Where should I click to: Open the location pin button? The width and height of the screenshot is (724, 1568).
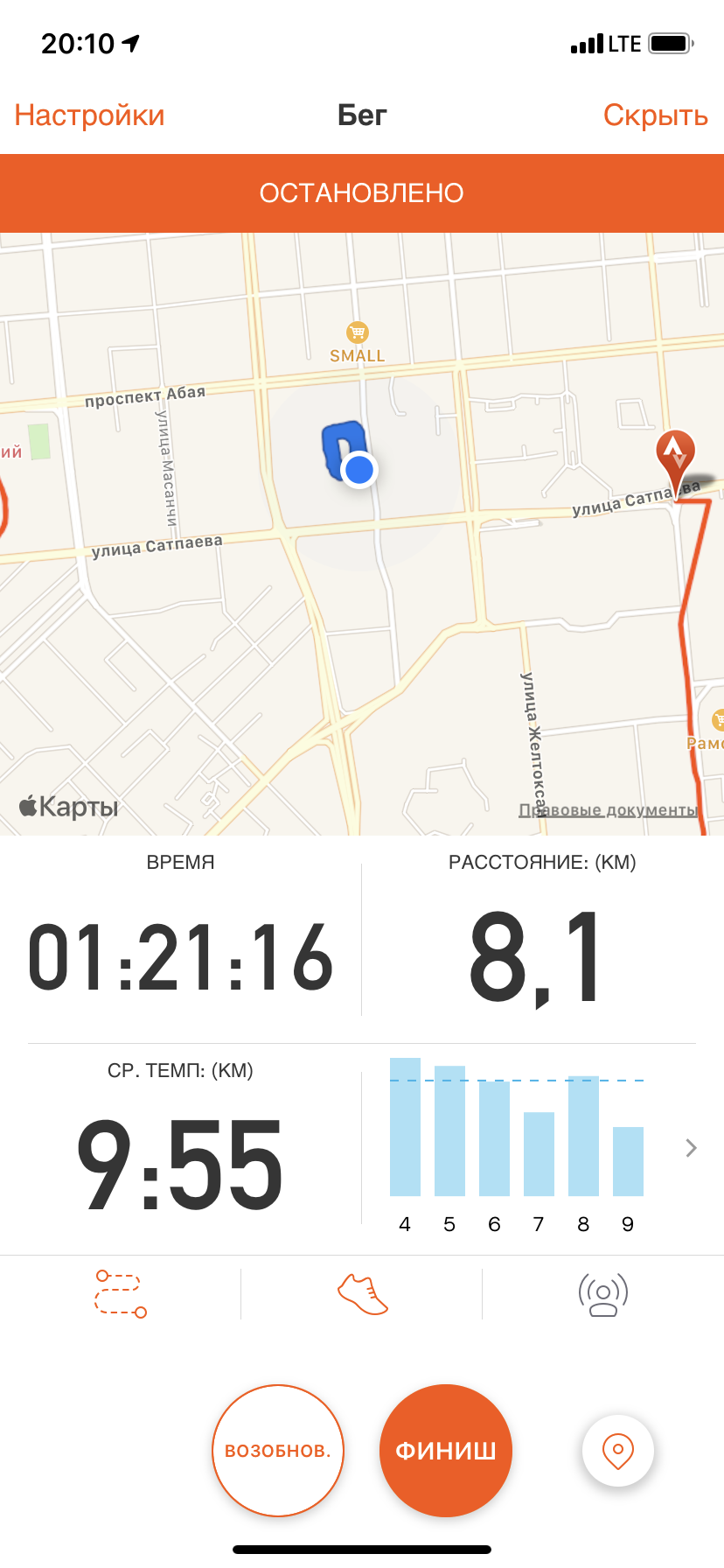pyautogui.click(x=617, y=1450)
